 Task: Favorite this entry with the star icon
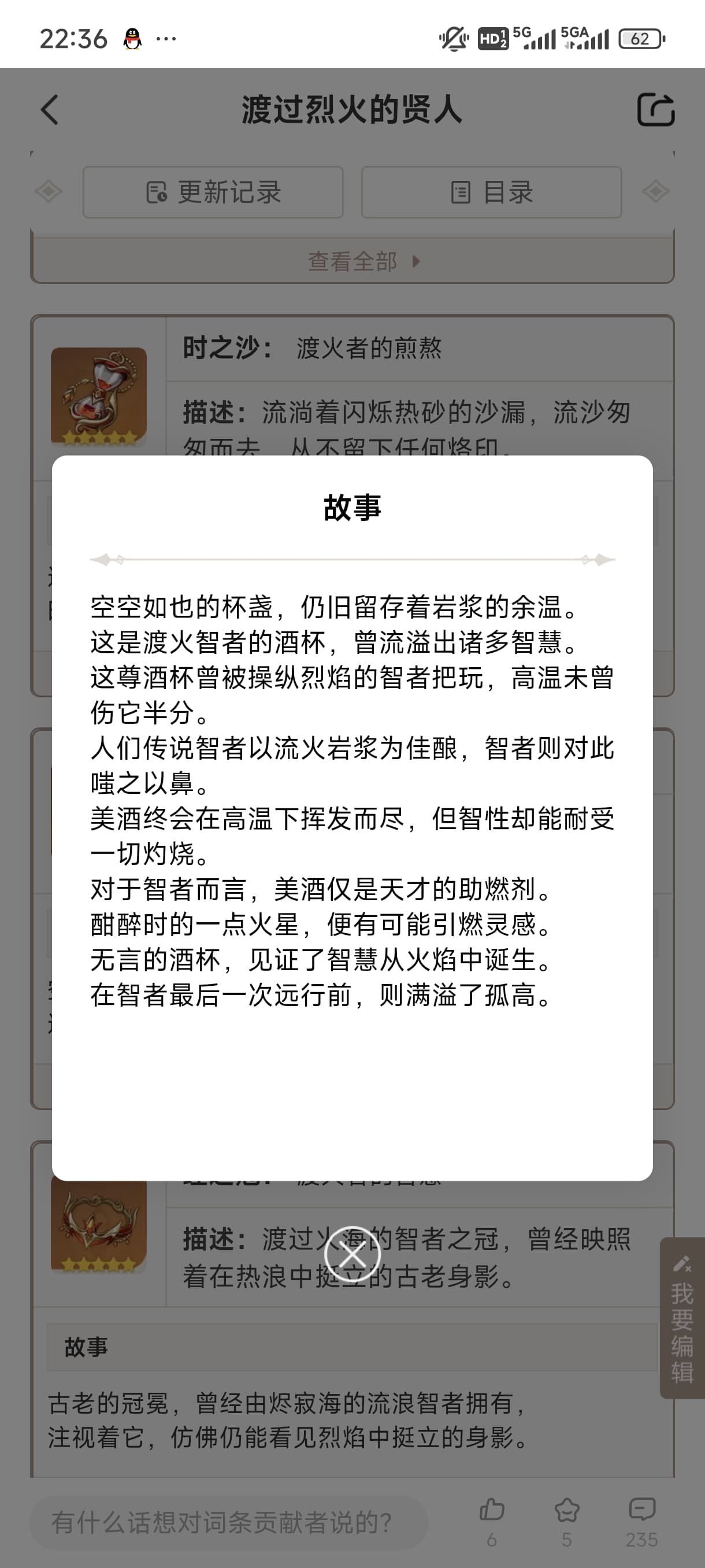tap(566, 1522)
